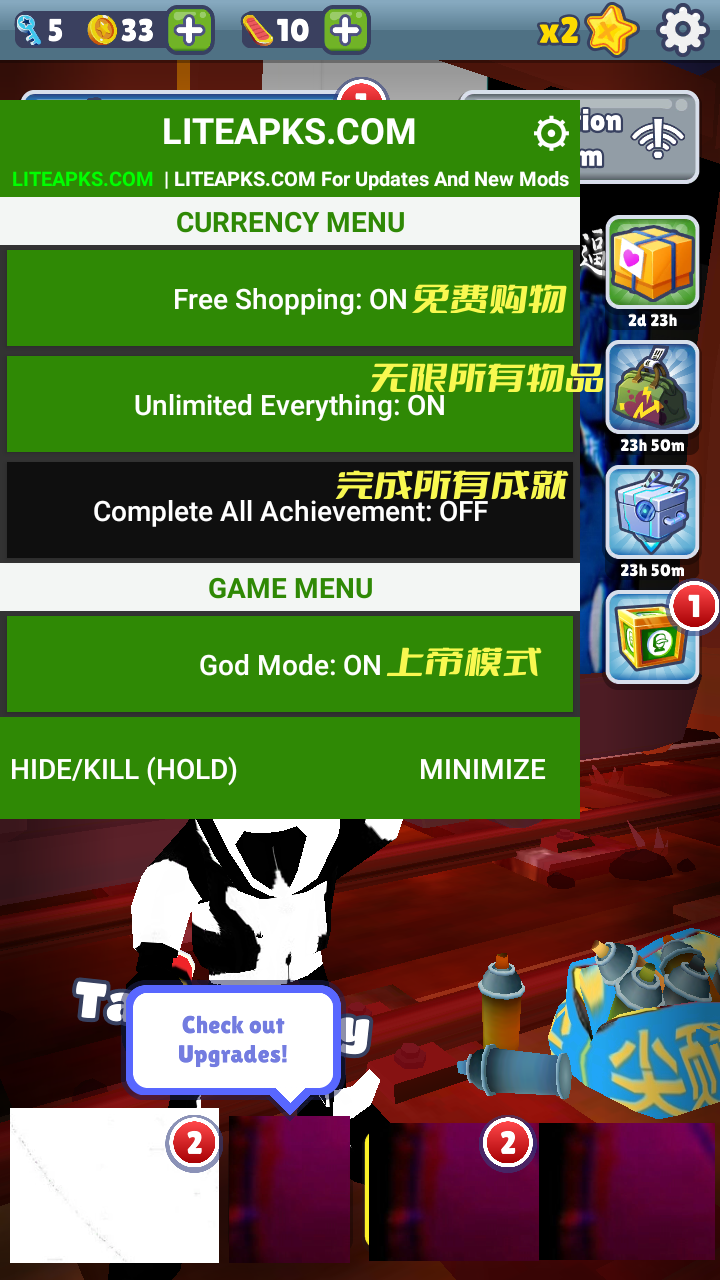Image resolution: width=720 pixels, height=1280 pixels.
Task: Toggle Unlimited Everything option
Action: [x=290, y=405]
